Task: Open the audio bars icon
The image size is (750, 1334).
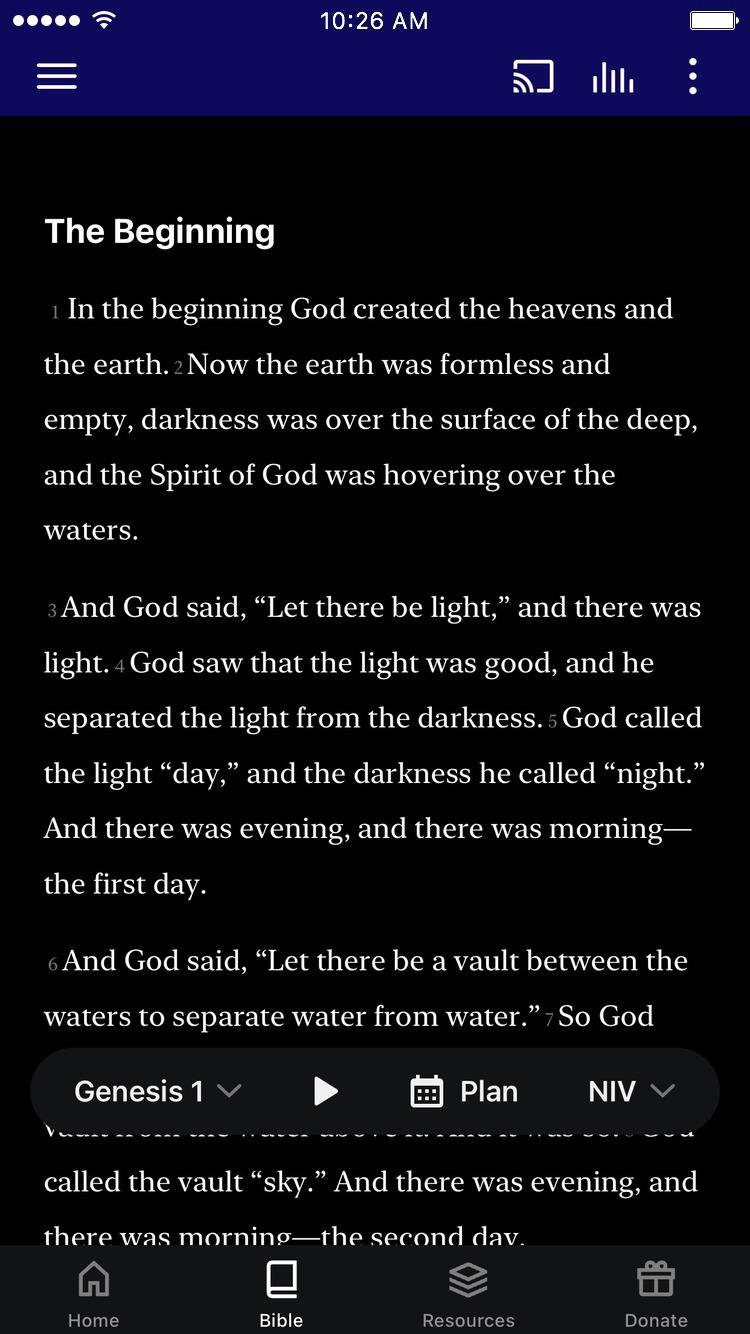Action: coord(613,77)
